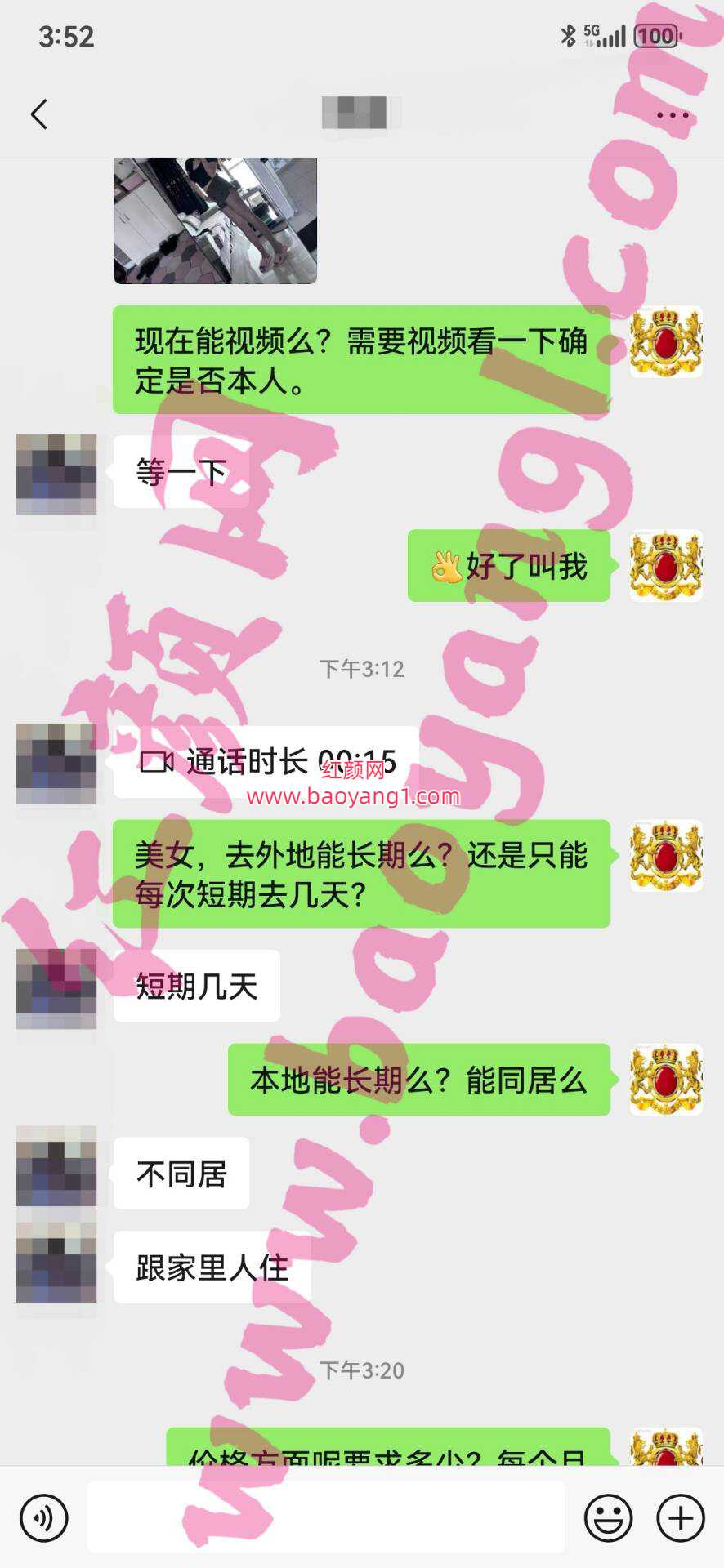Focus the message text field
This screenshot has width=724, height=1568.
tap(325, 1517)
